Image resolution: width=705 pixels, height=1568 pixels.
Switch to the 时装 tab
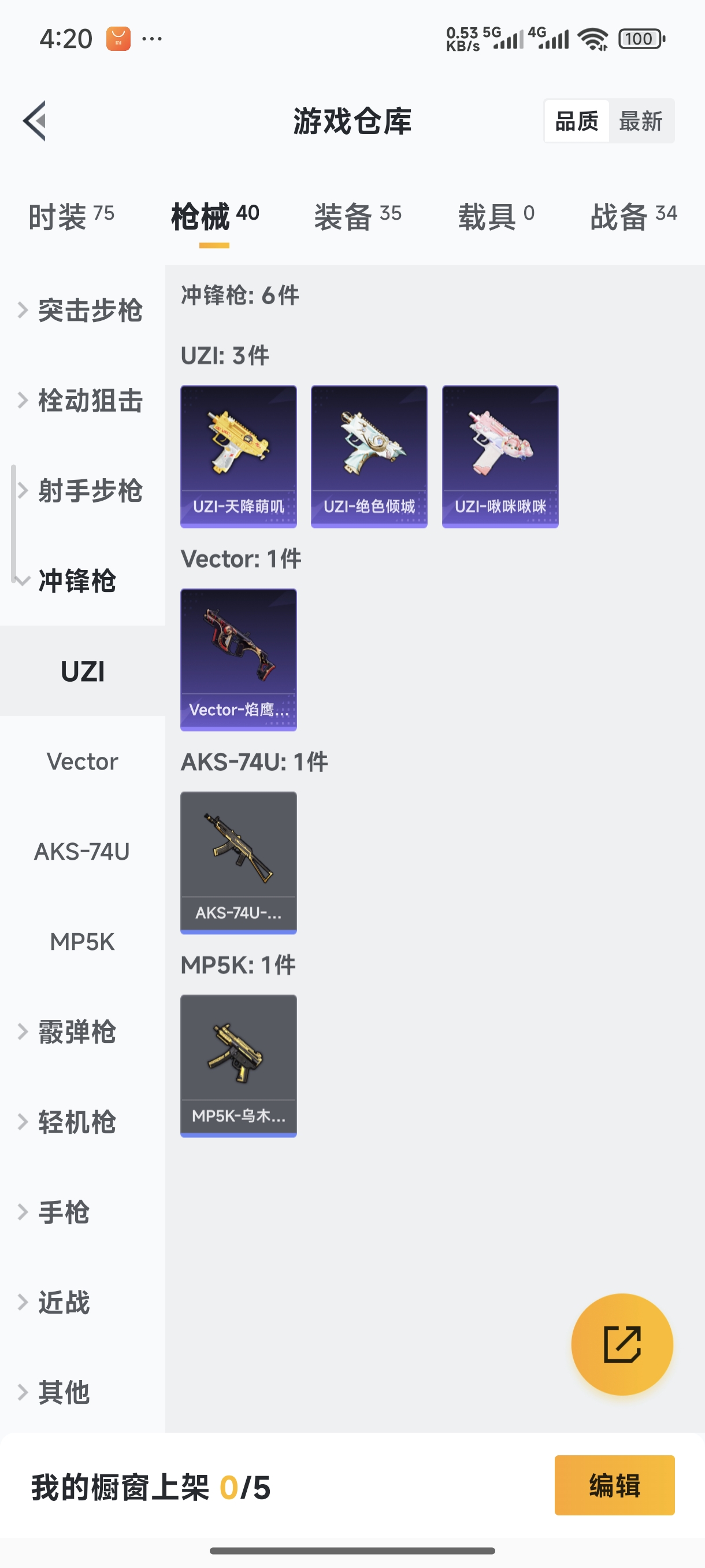pyautogui.click(x=71, y=217)
